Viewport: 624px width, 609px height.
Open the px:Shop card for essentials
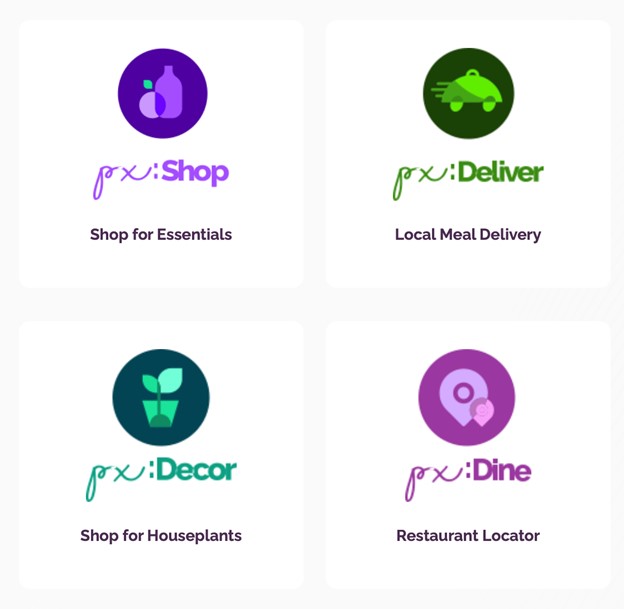tap(161, 155)
